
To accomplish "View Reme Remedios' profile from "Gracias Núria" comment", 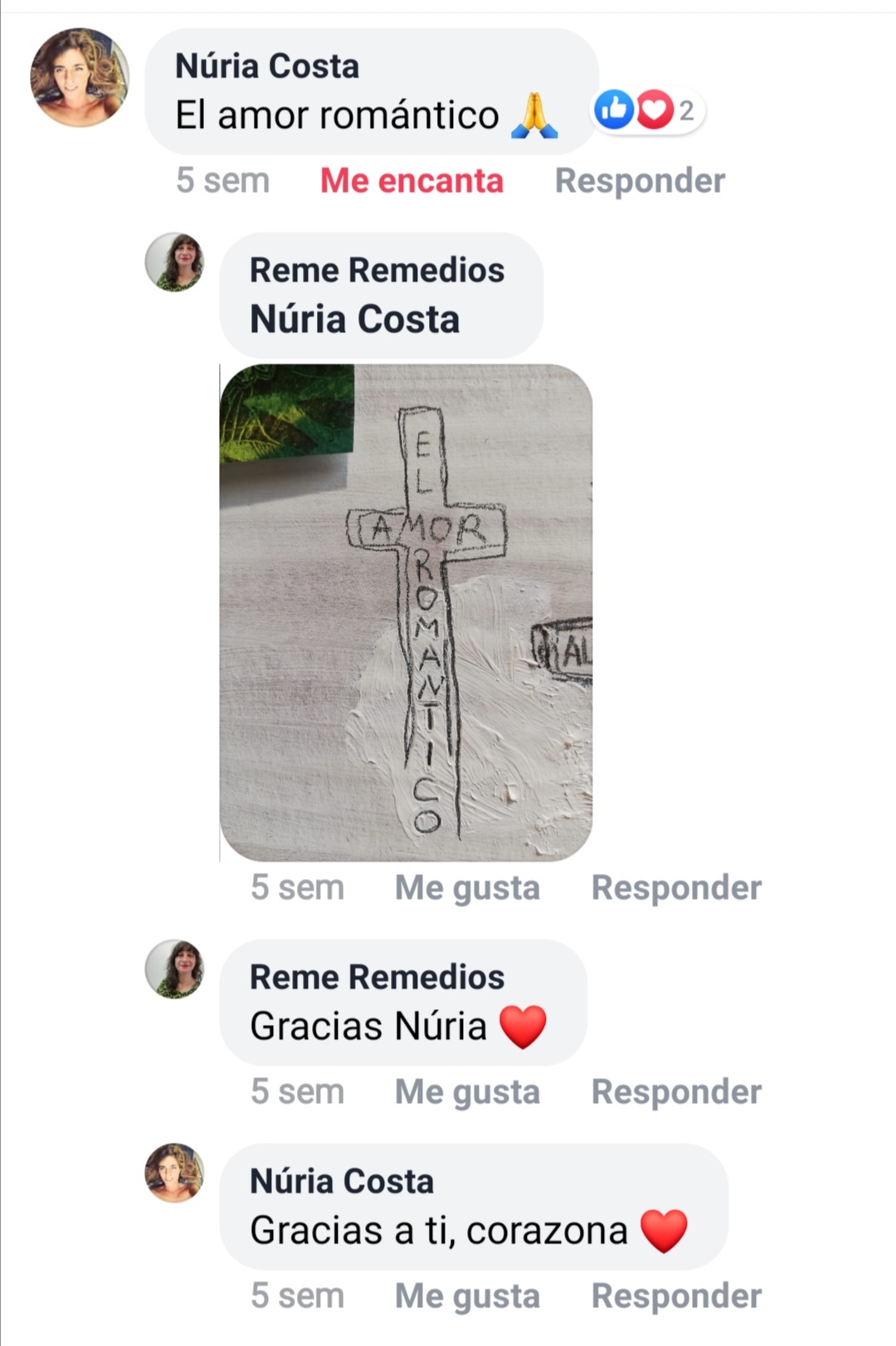I will [377, 978].
